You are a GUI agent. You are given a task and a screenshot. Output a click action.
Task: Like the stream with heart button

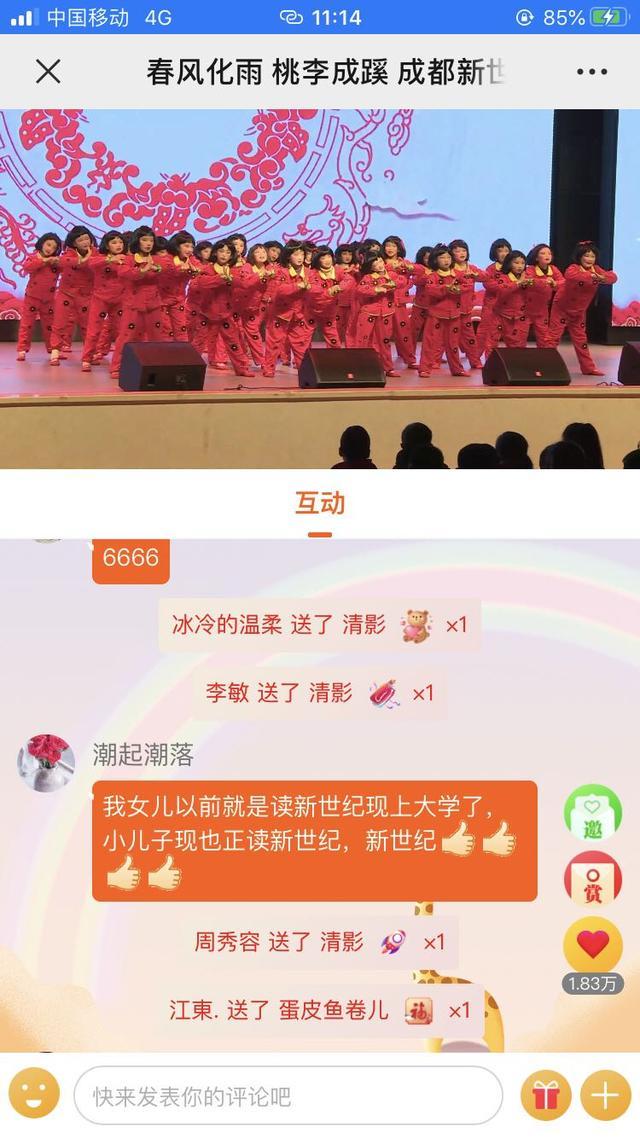coord(593,945)
